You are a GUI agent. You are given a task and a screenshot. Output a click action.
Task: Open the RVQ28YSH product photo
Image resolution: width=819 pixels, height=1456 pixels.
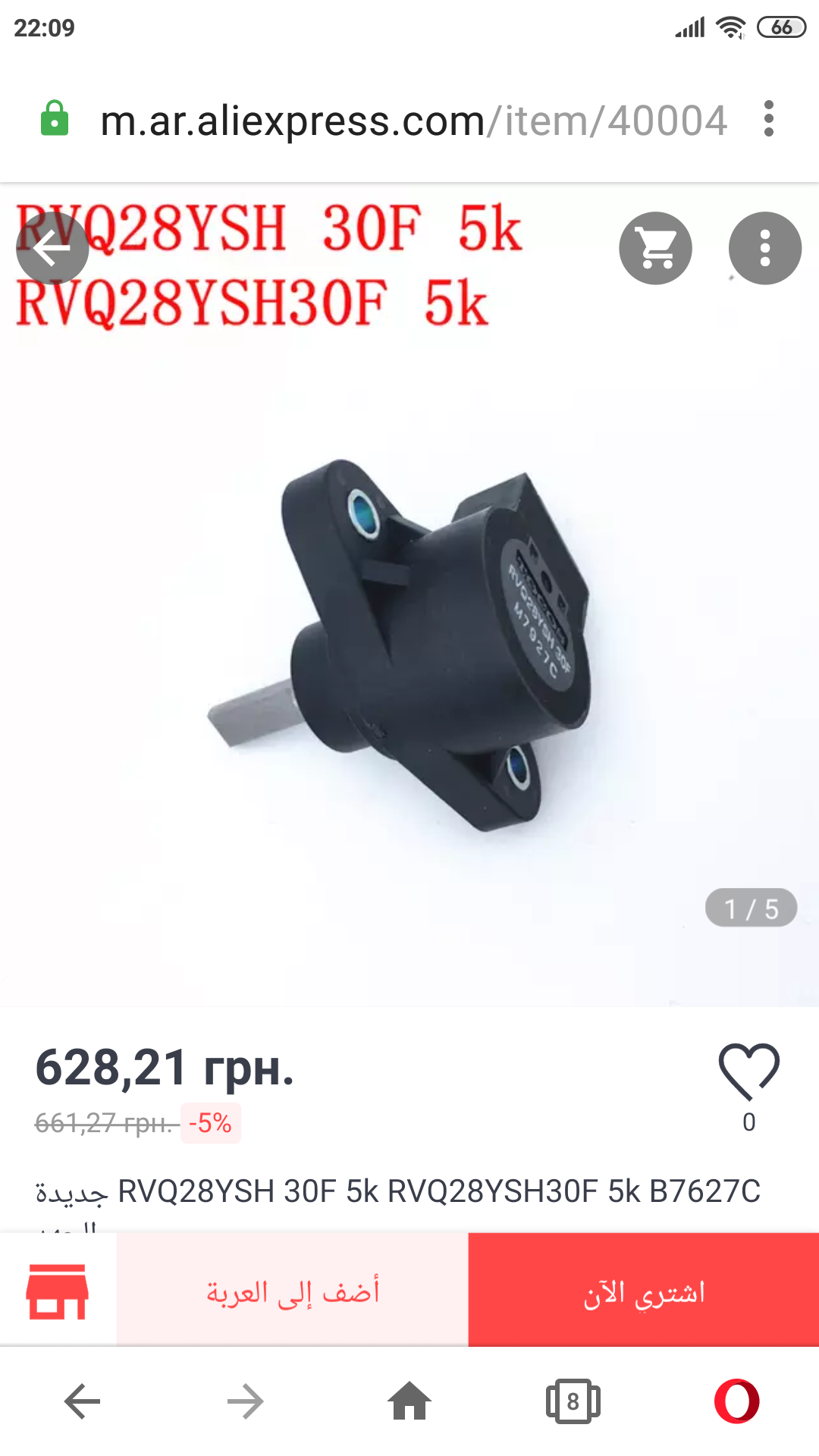(x=409, y=645)
